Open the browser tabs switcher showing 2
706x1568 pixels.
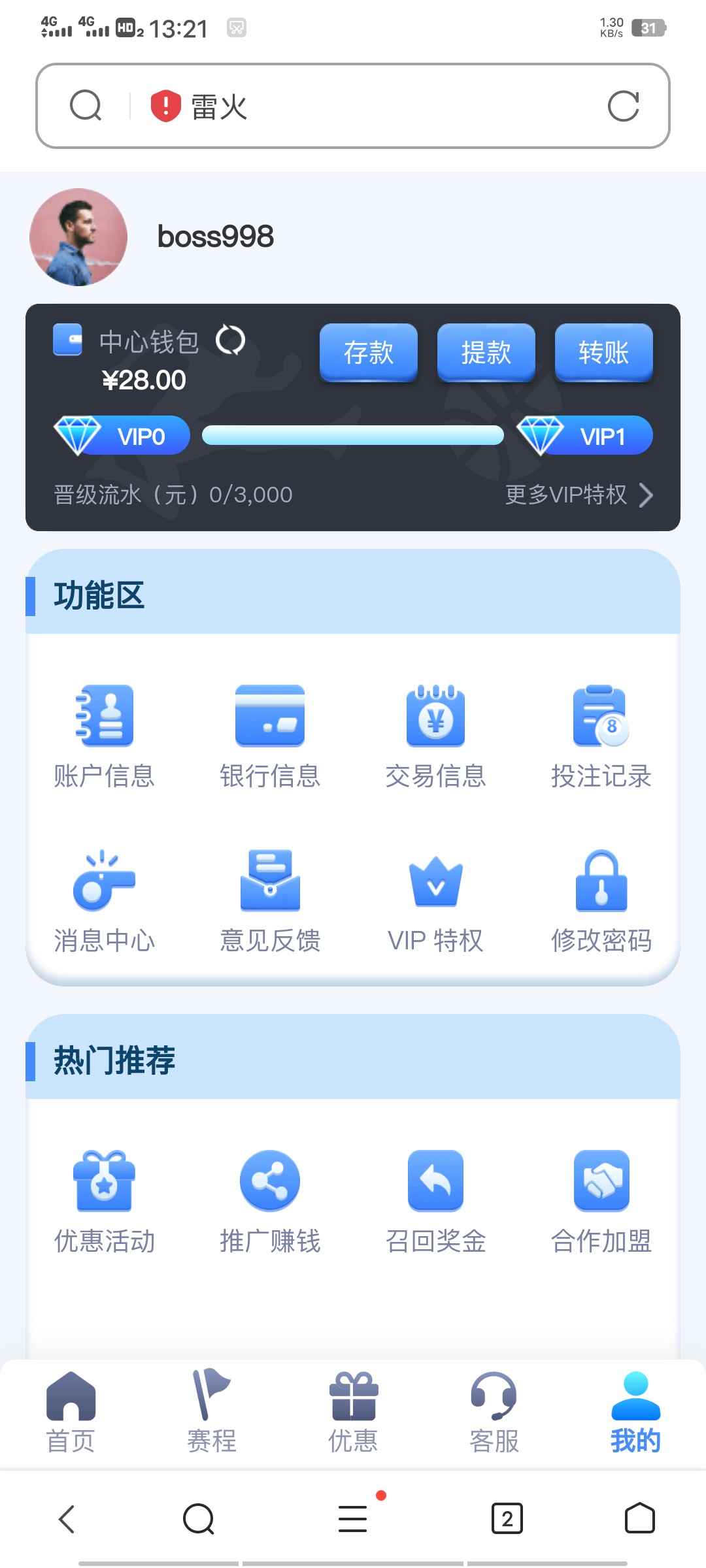click(507, 1518)
